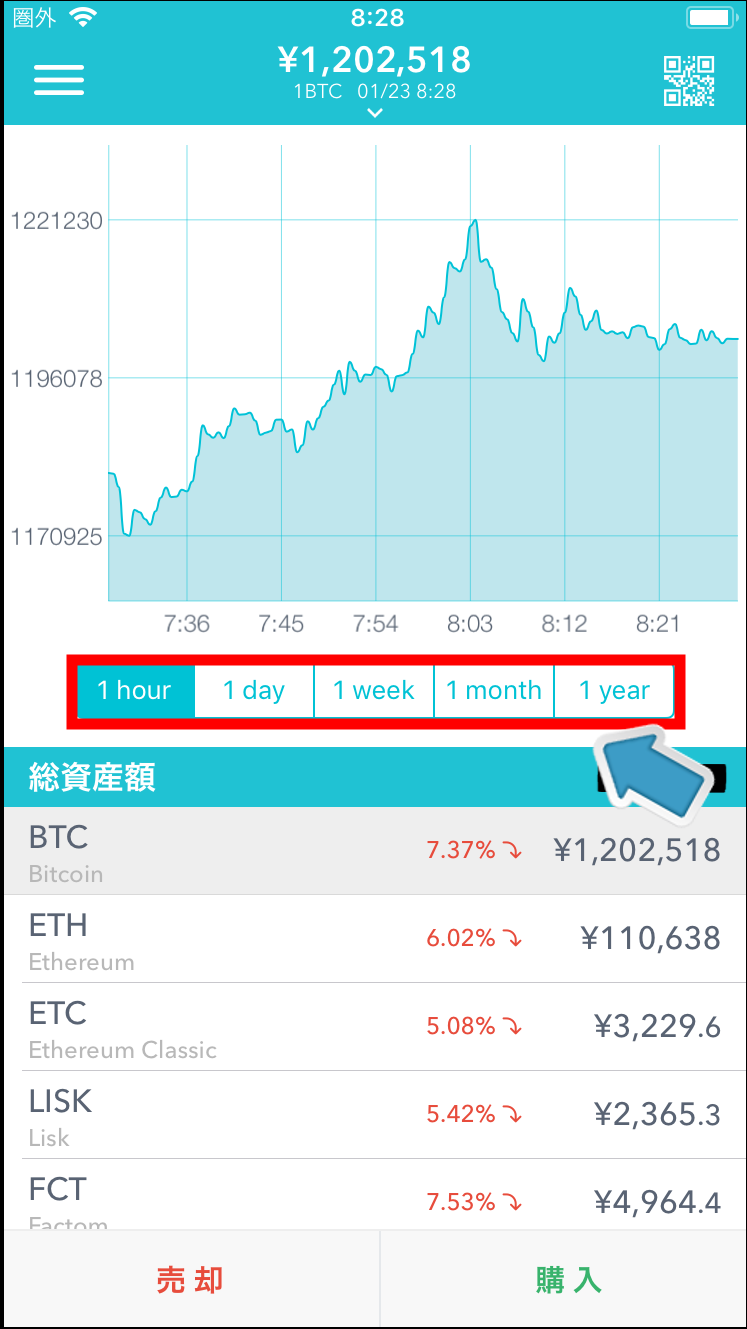Tap the FCT Factom row
This screenshot has height=1329, width=747.
click(x=374, y=1195)
